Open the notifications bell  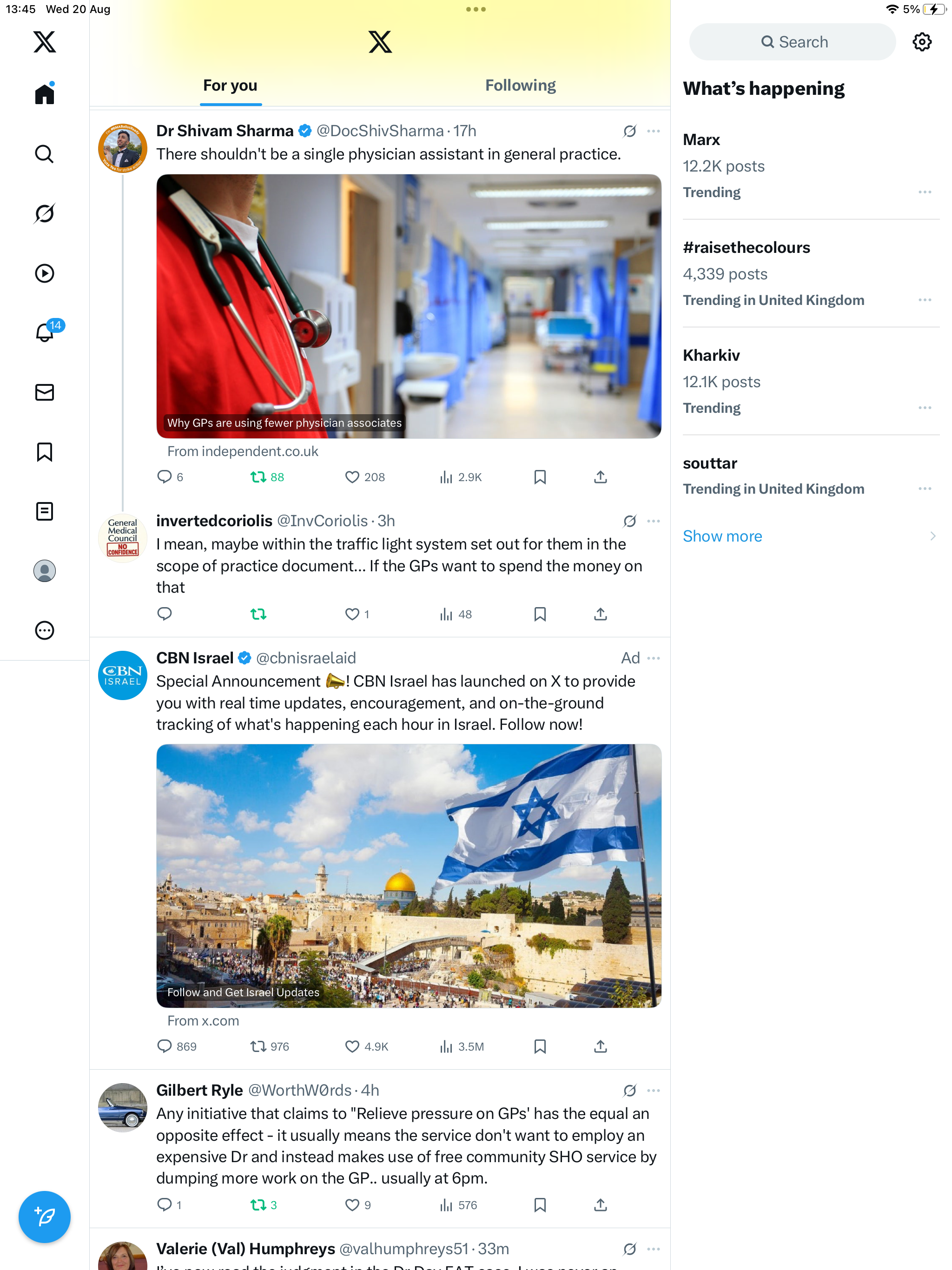coord(45,332)
